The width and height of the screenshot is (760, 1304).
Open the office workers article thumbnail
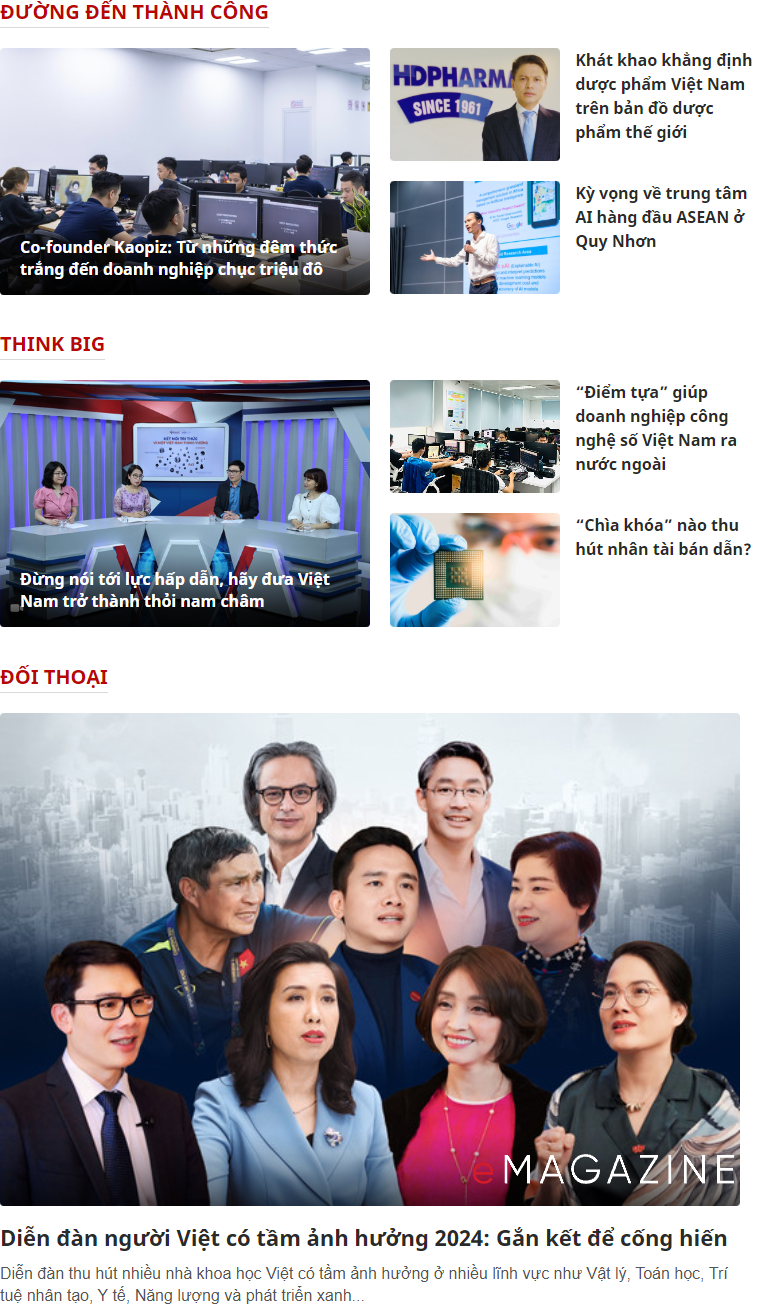click(x=474, y=437)
